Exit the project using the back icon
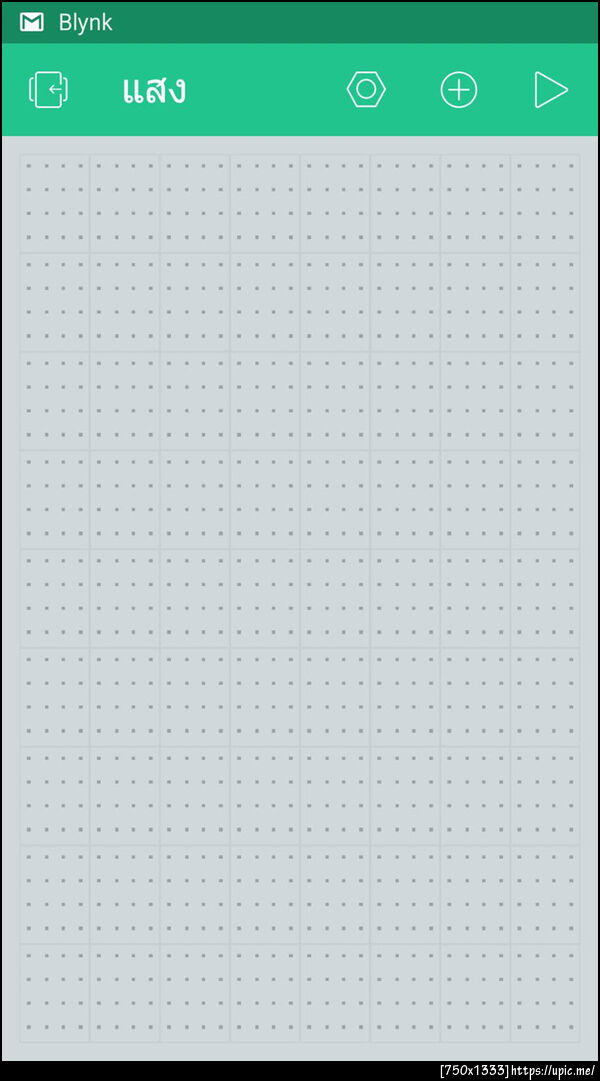The height and width of the screenshot is (1081, 600). click(49, 90)
